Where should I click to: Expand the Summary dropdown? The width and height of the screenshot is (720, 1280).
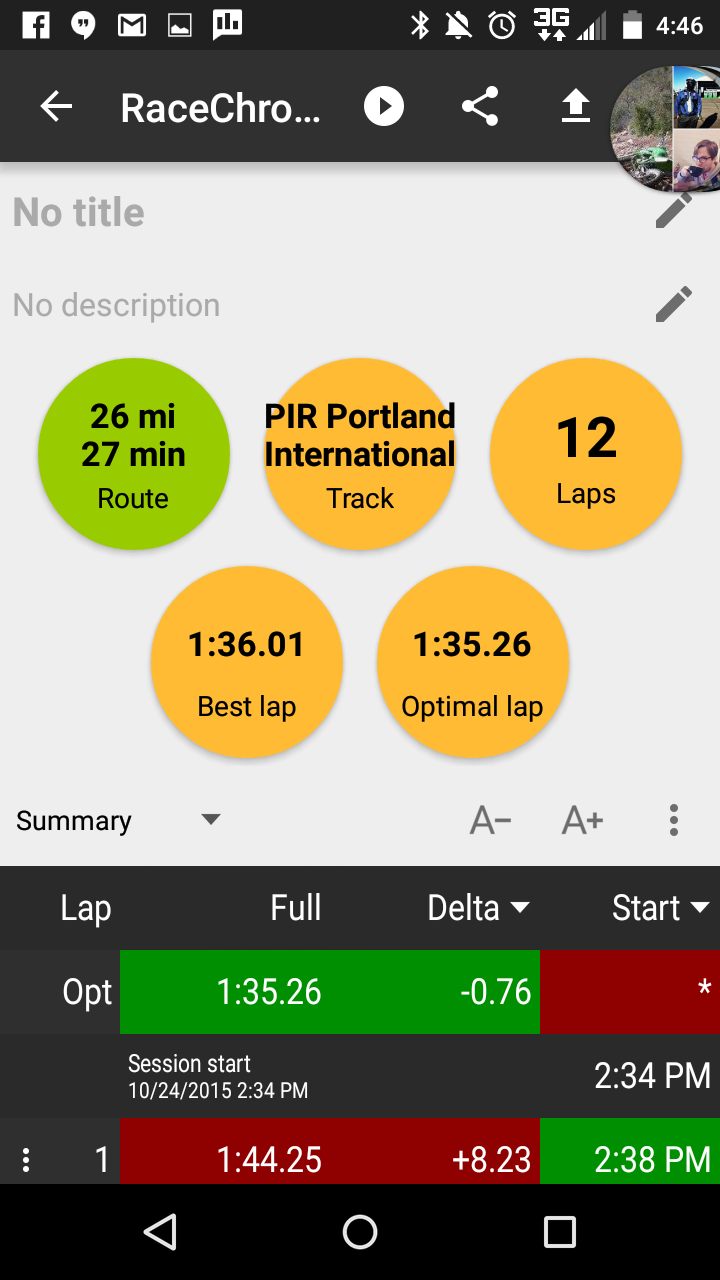pyautogui.click(x=118, y=821)
